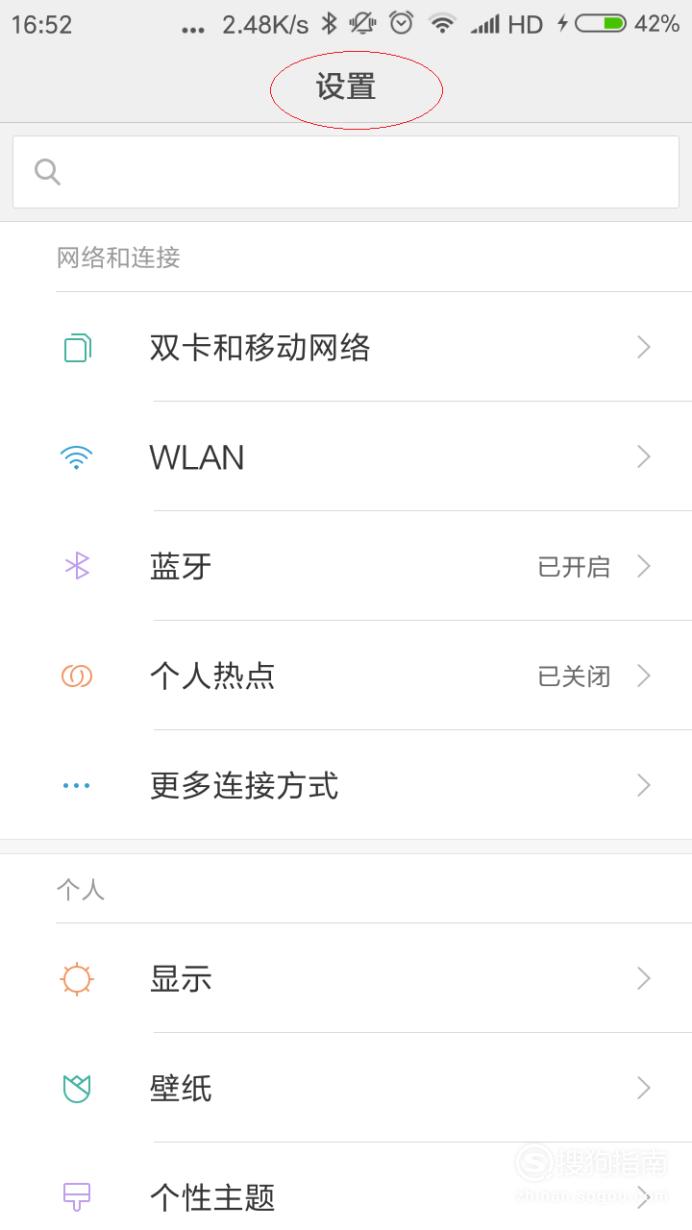Open 更多连接方式
The width and height of the screenshot is (692, 1230).
[x=346, y=785]
